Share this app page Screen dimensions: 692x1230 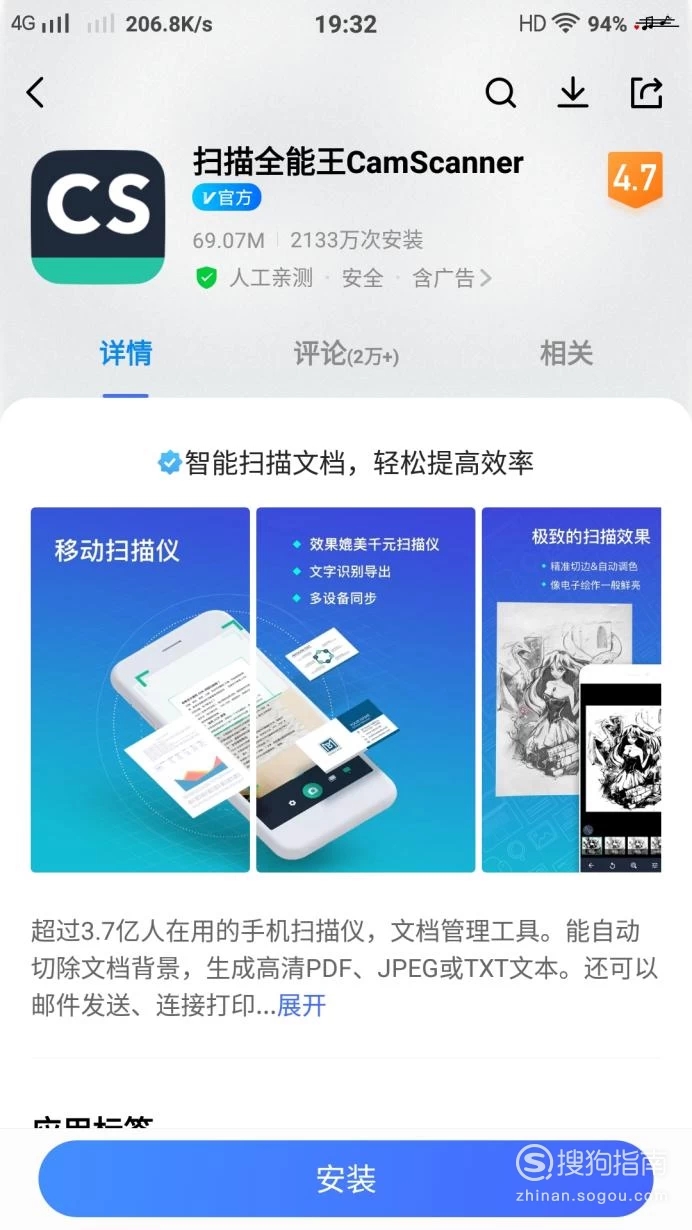coord(646,93)
